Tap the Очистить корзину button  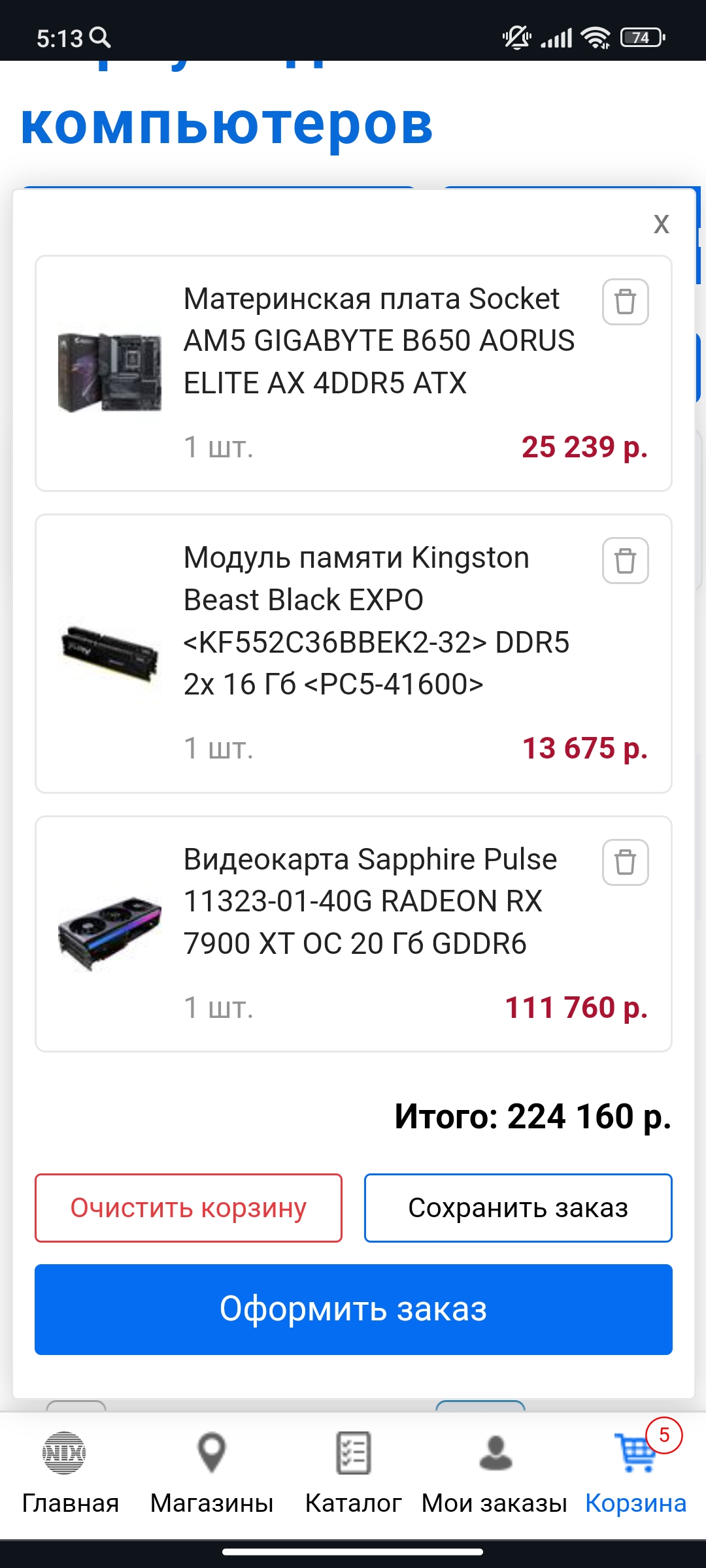point(188,1208)
